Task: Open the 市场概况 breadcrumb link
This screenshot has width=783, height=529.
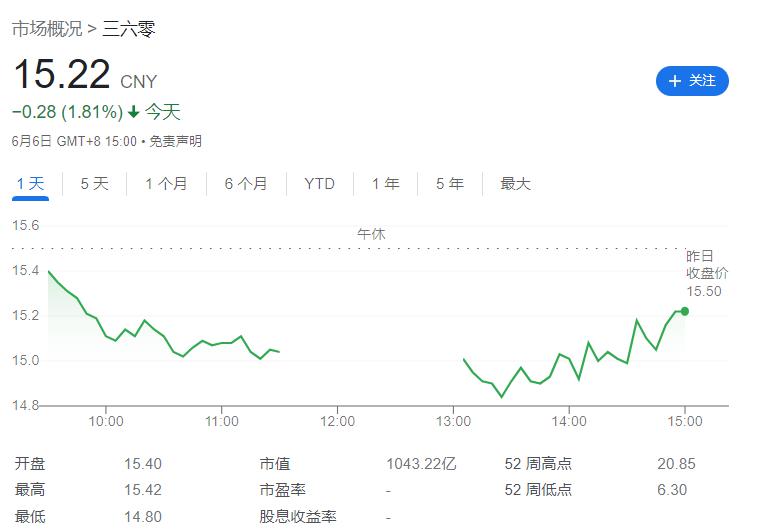Action: click(x=47, y=29)
